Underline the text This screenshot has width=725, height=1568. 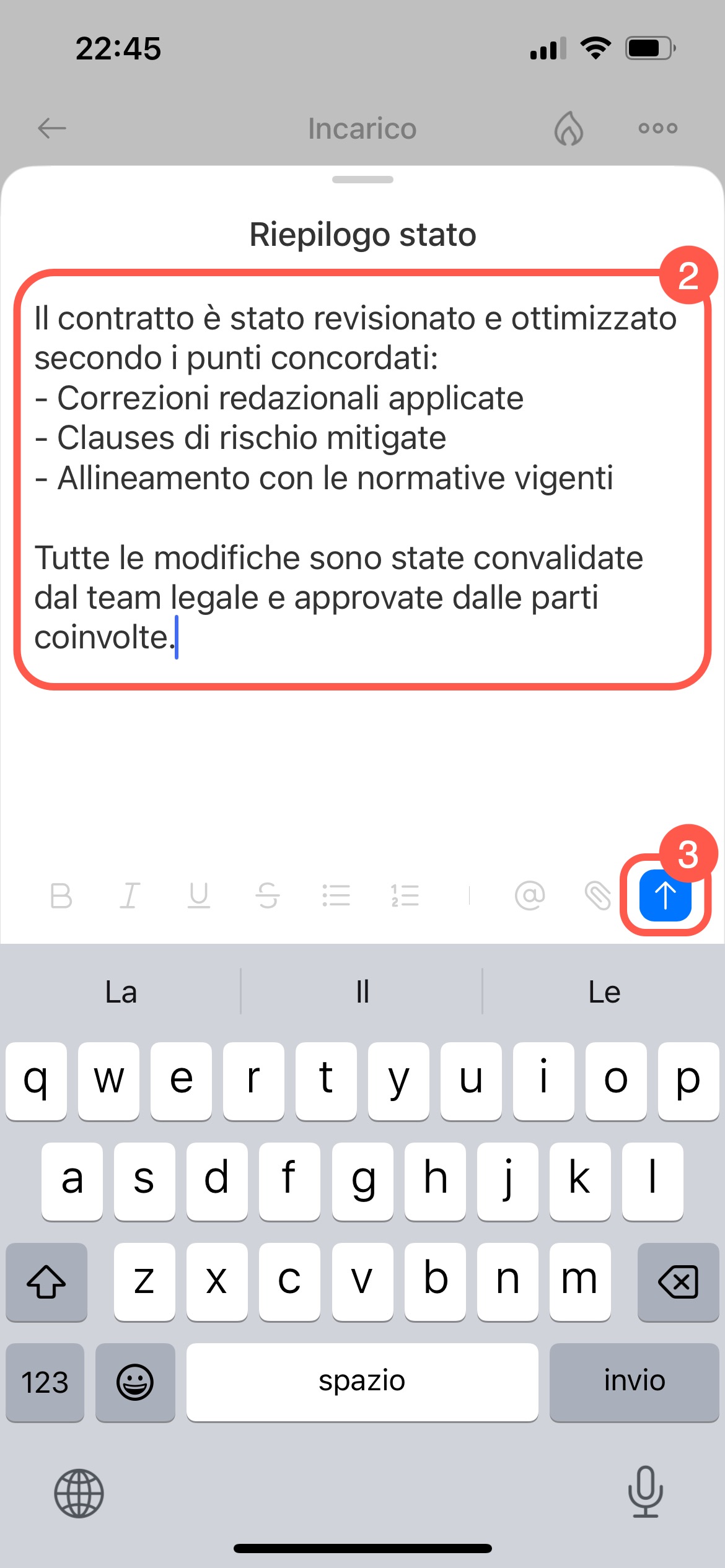198,895
